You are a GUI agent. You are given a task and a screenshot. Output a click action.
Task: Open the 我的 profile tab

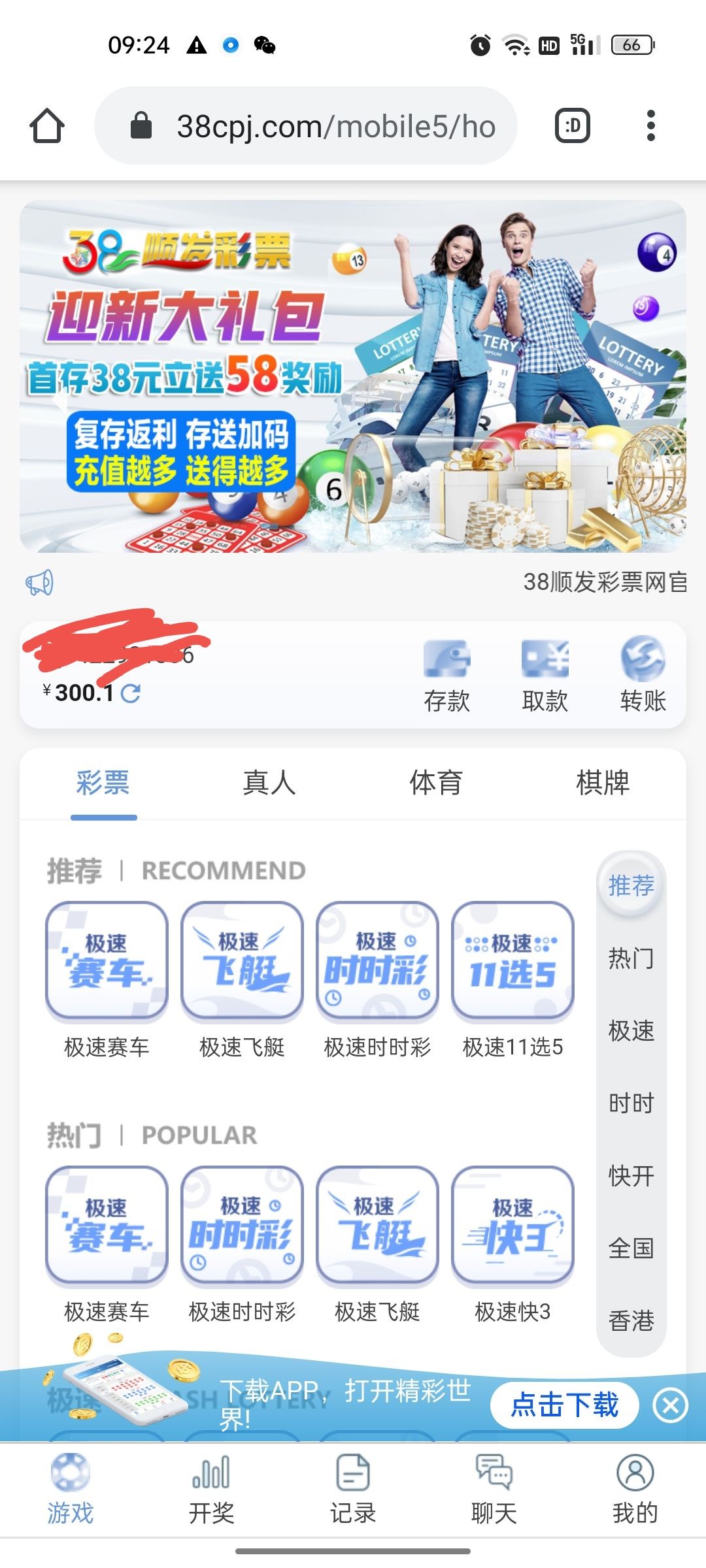pos(635,1490)
